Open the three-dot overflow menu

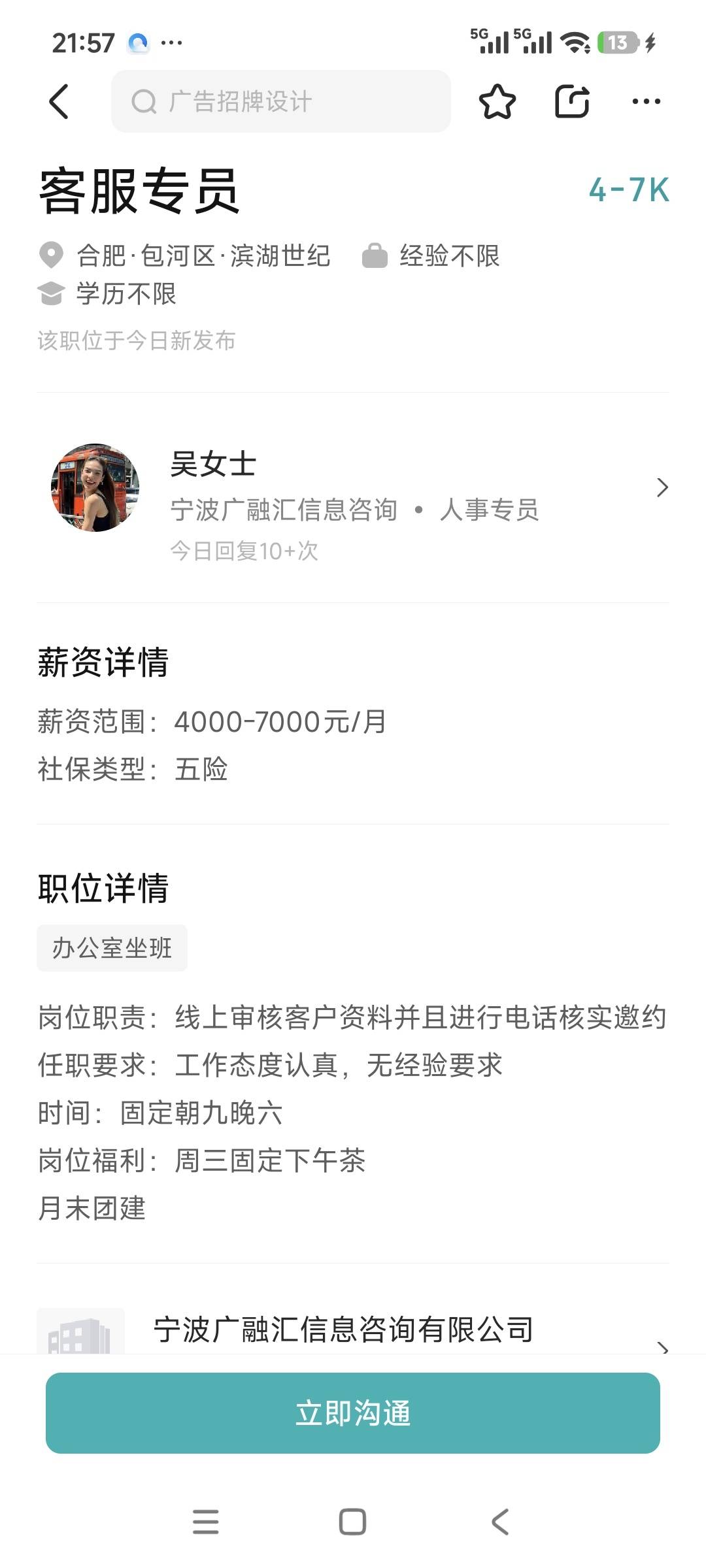[x=646, y=102]
